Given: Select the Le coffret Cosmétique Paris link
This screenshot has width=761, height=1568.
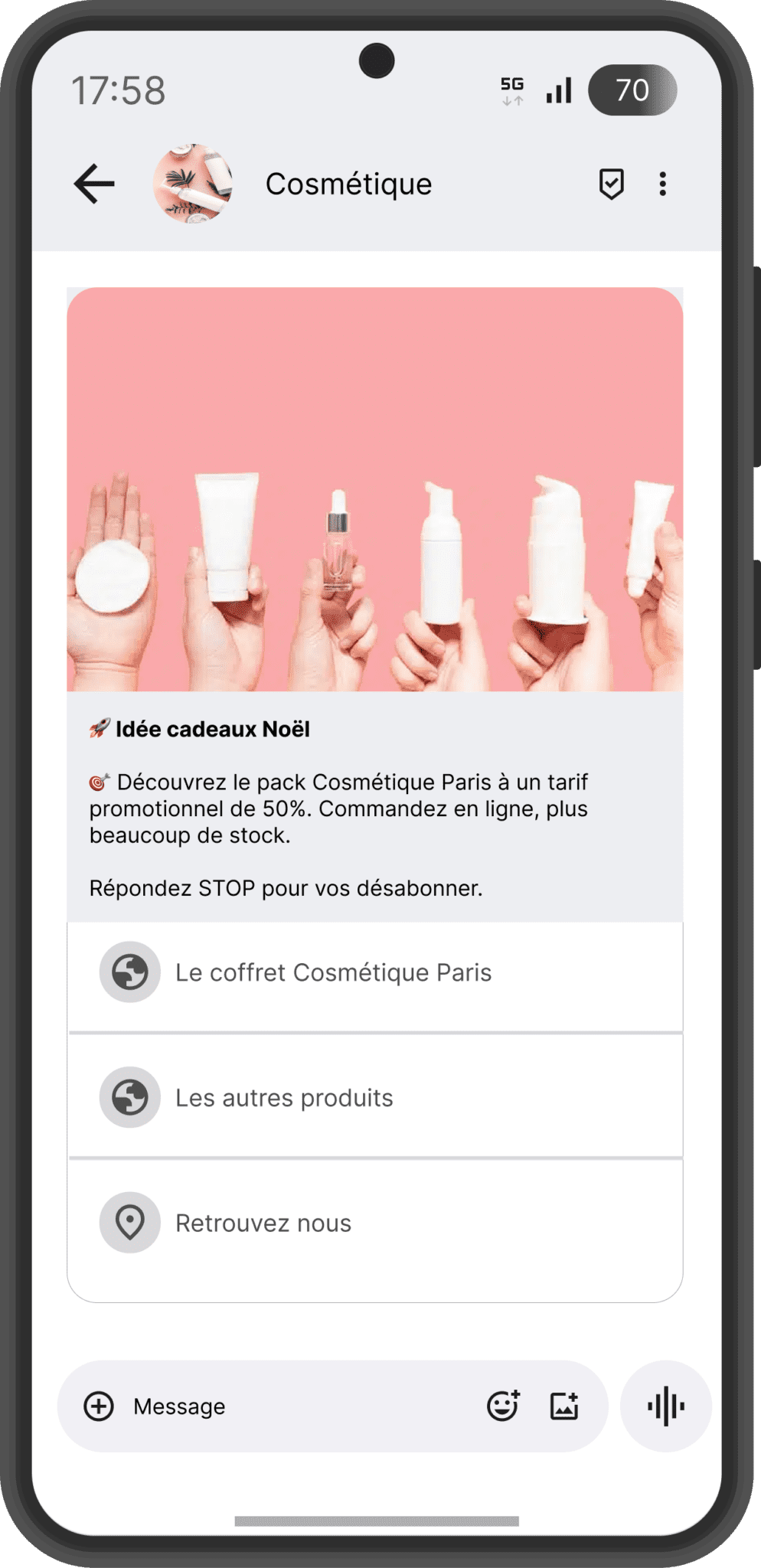Looking at the screenshot, I should click(333, 972).
